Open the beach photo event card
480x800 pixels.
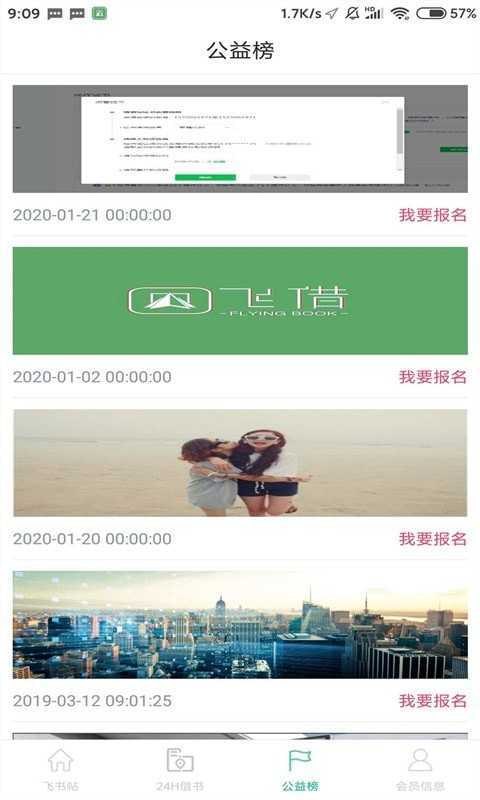coord(240,463)
